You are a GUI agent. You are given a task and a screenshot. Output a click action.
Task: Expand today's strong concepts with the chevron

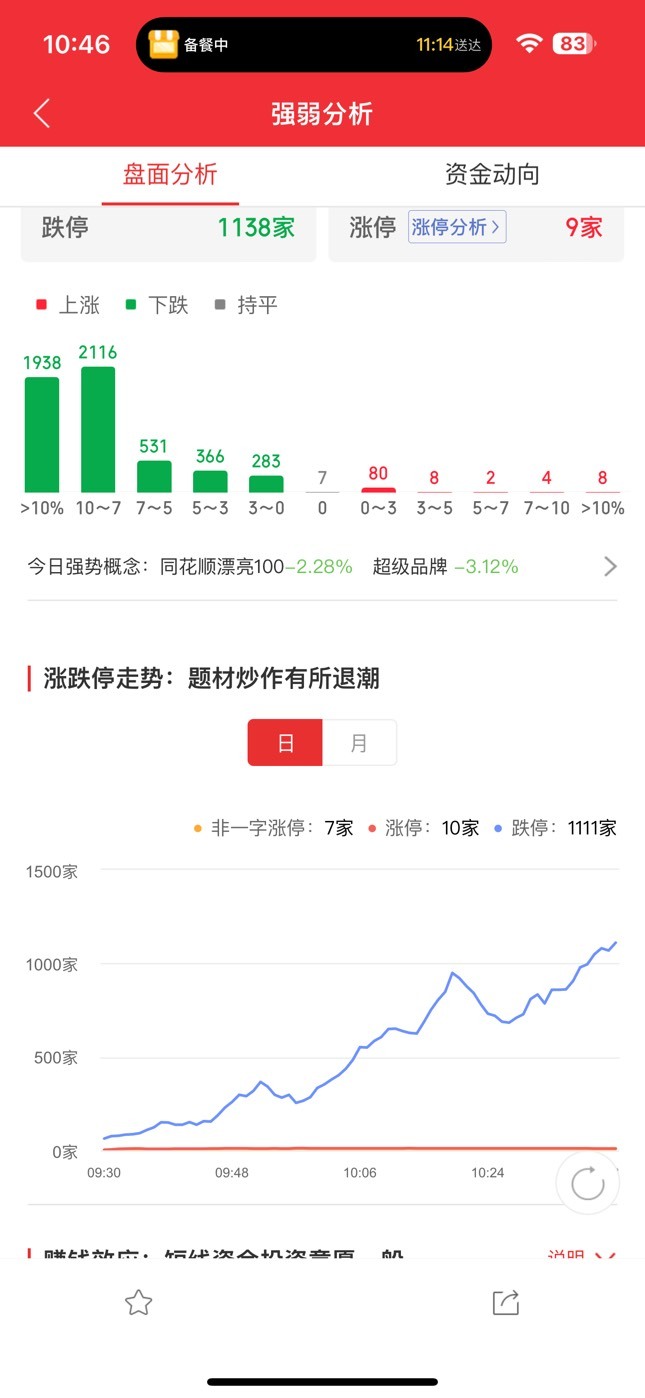[x=611, y=567]
